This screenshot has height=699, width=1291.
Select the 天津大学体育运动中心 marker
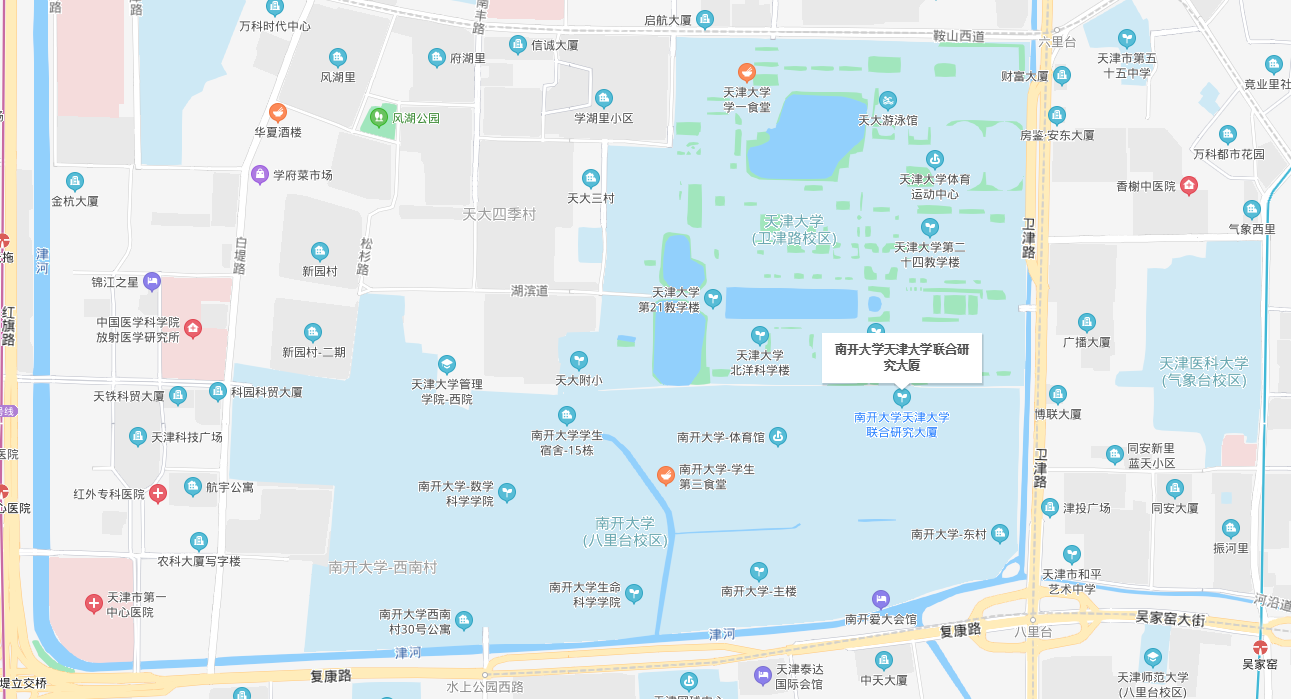click(934, 158)
